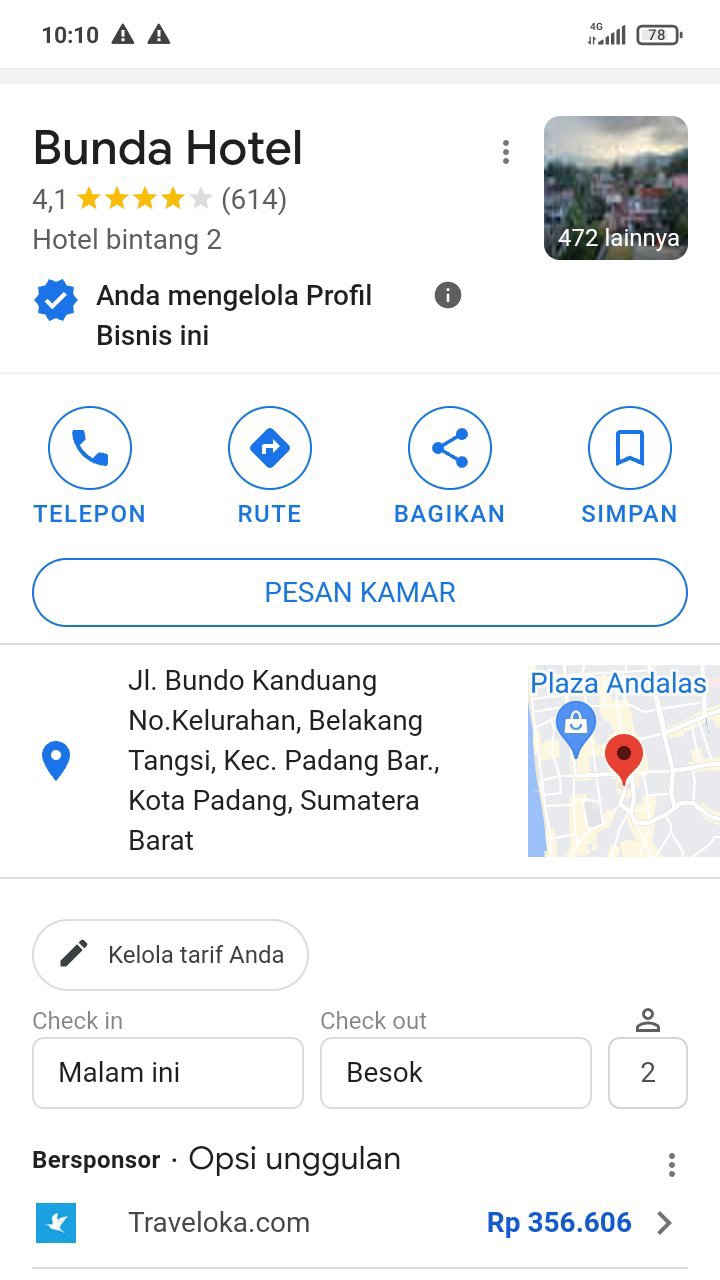720x1280 pixels.
Task: Change the number of guests
Action: 648,1073
